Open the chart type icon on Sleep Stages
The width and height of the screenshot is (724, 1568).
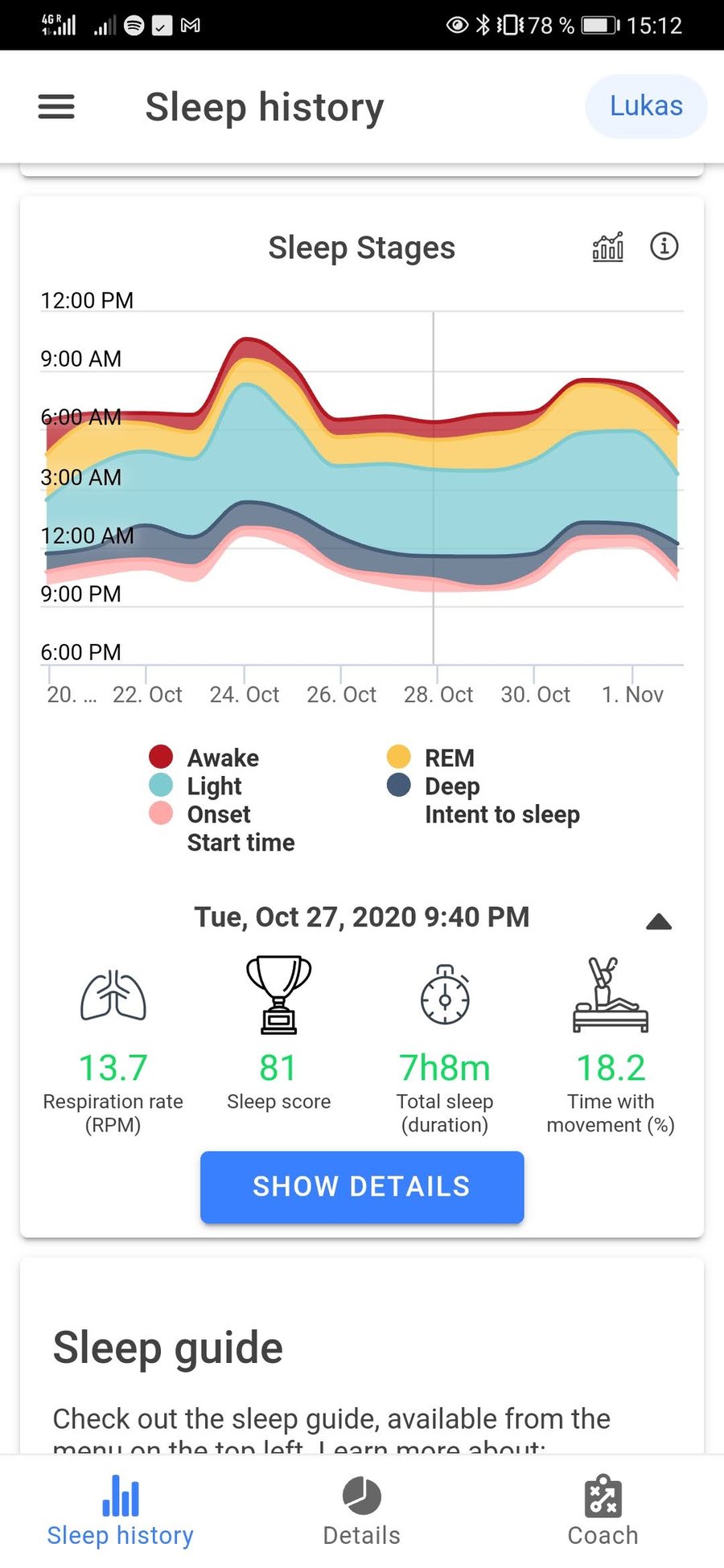tap(609, 247)
